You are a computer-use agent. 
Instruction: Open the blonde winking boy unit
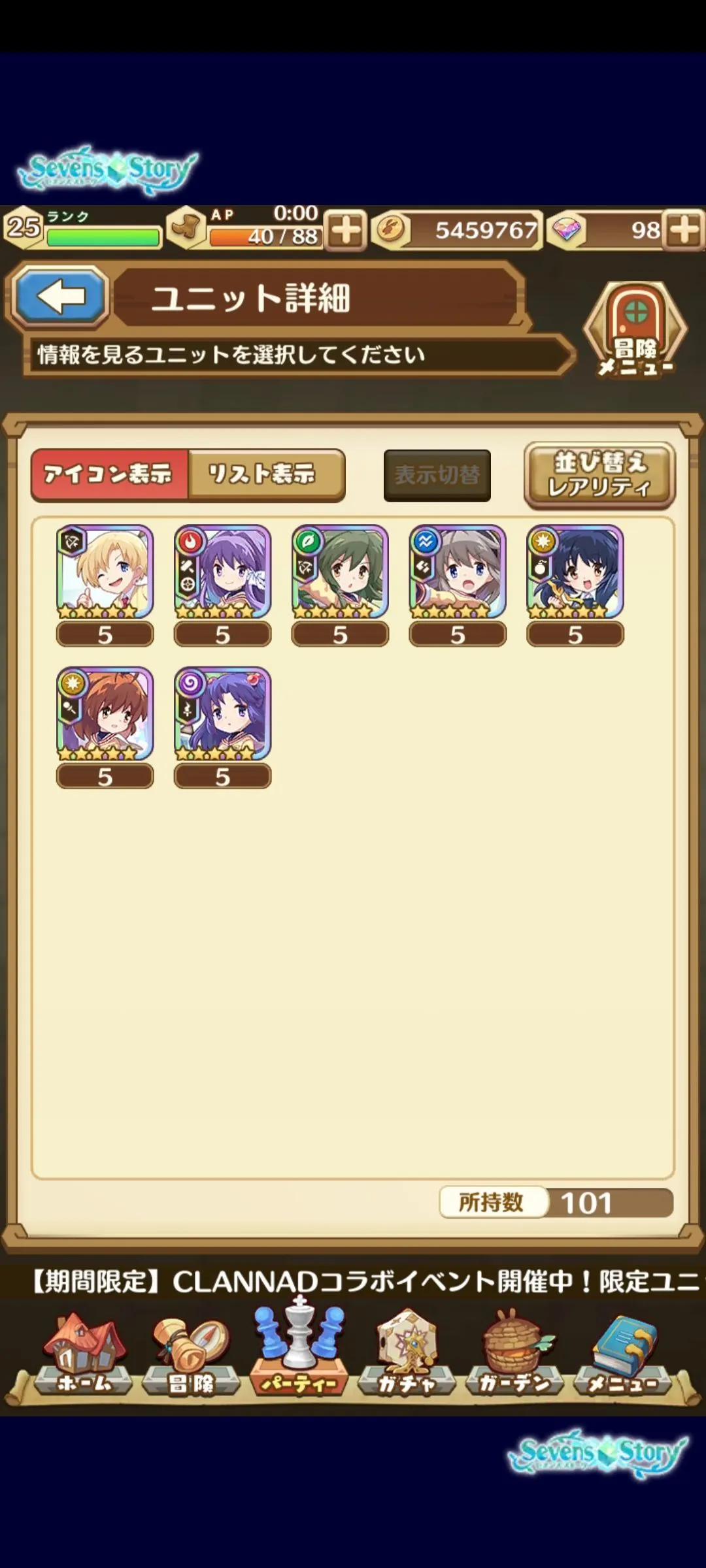[x=105, y=572]
